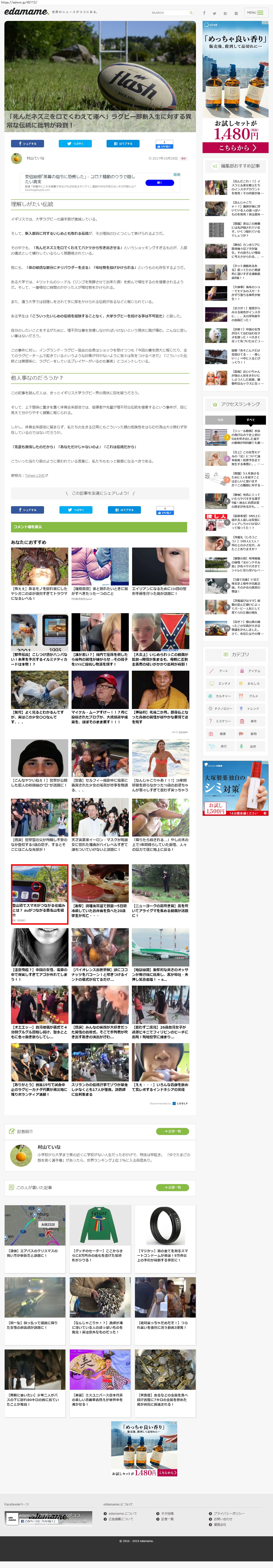Image resolution: width=273 pixels, height=1568 pixels.
Task: Switch ranking to the 今月 tab
Action: pos(220,420)
